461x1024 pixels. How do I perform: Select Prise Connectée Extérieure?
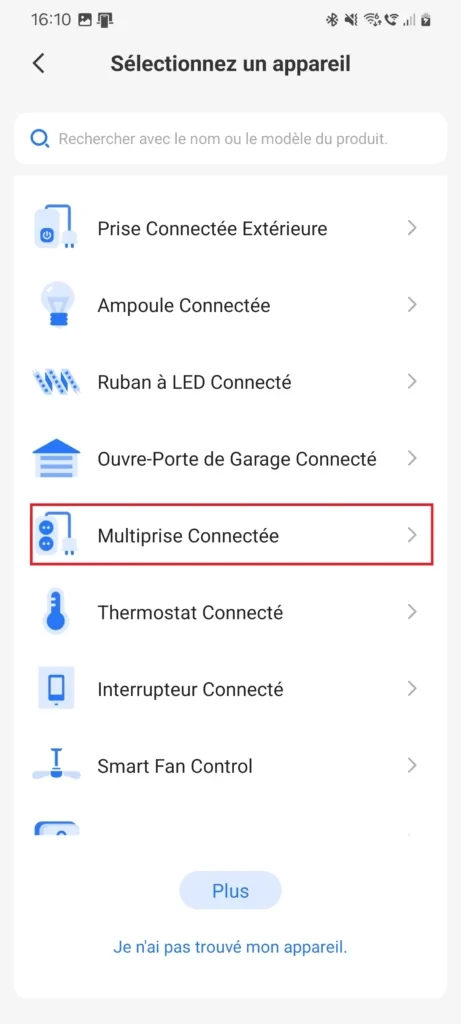click(230, 228)
